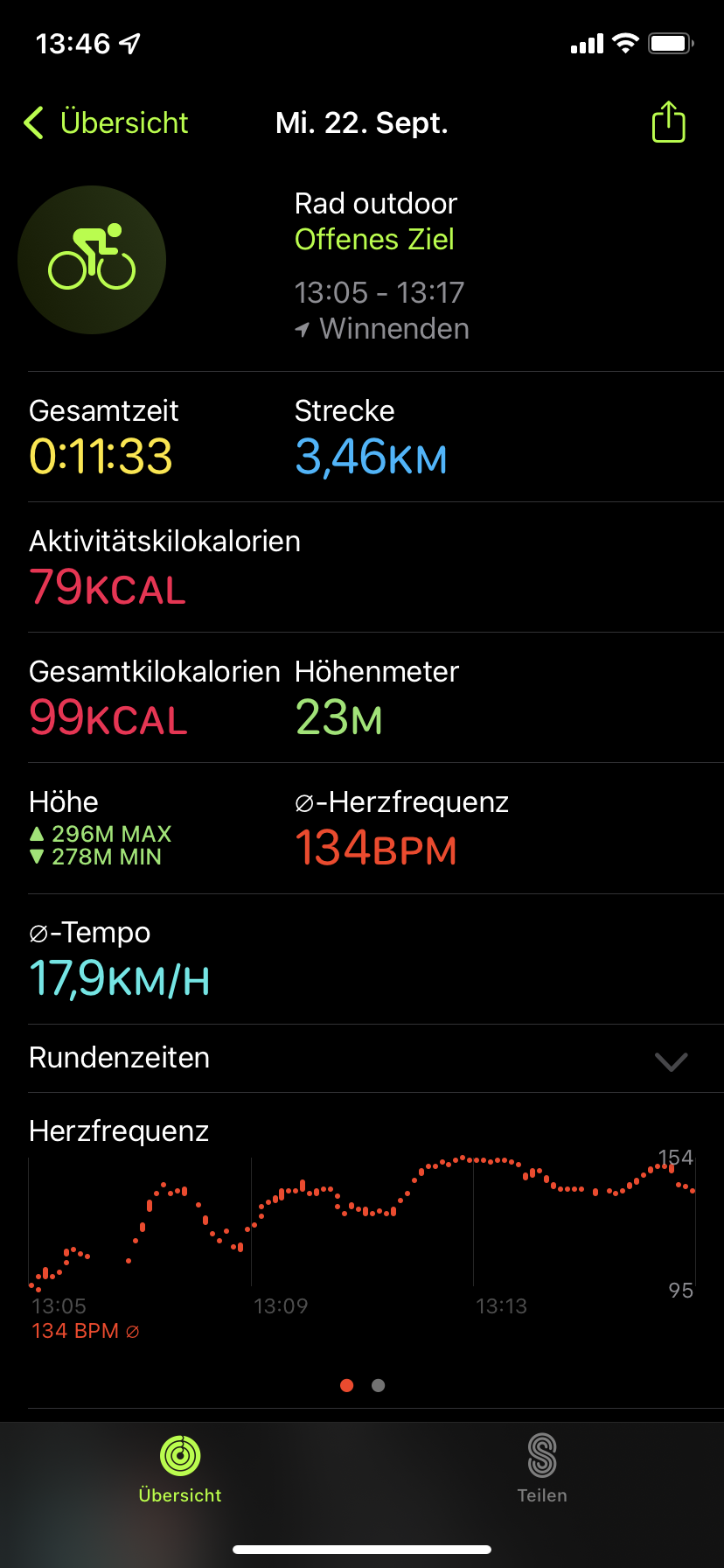Switch to the Teilen tab
The width and height of the screenshot is (724, 1568).
542,1468
